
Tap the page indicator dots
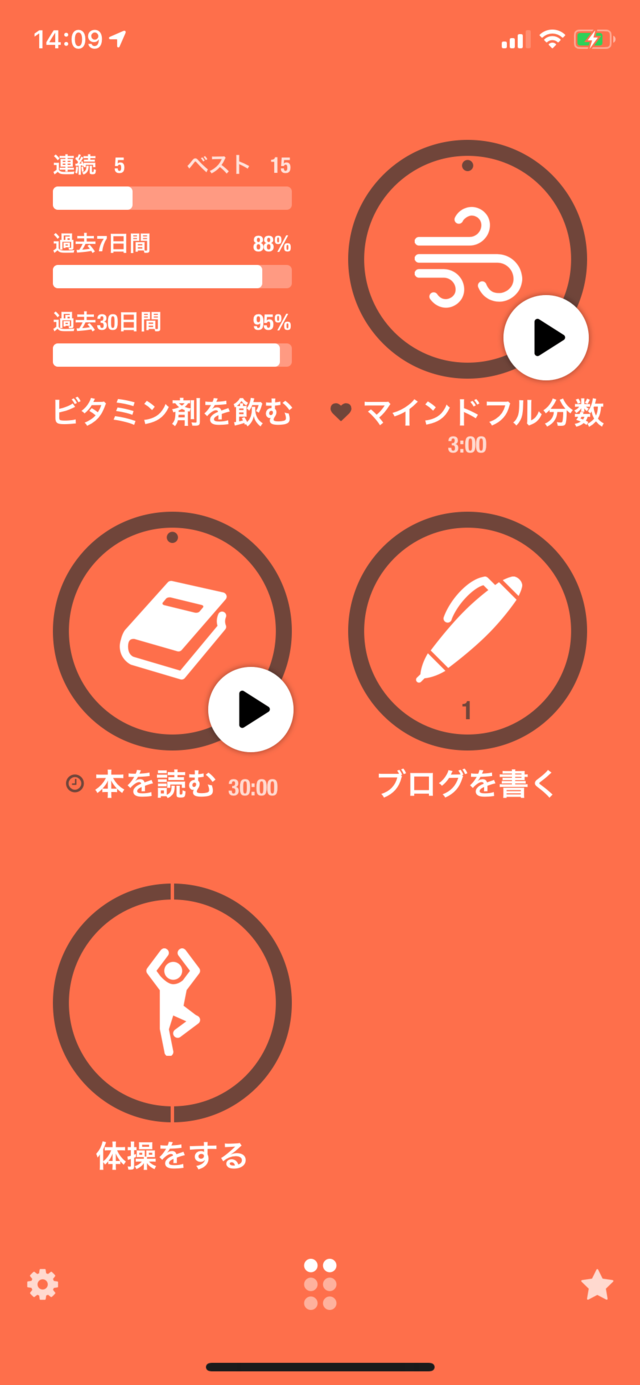320,1284
